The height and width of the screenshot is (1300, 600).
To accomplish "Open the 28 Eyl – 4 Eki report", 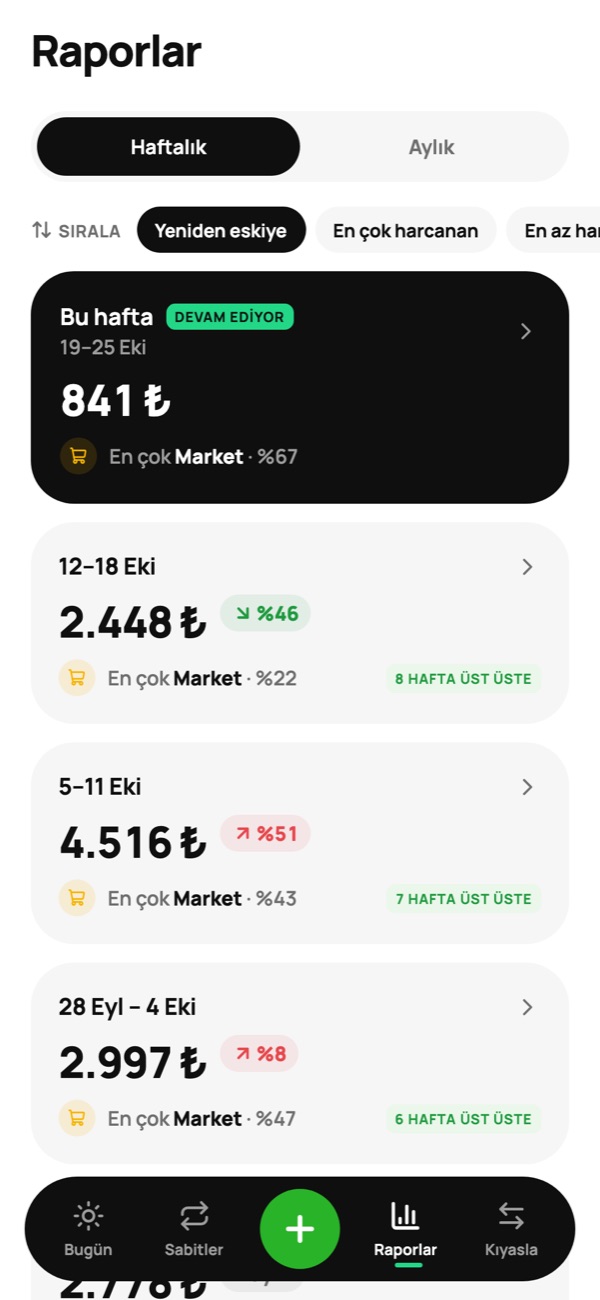I will click(x=300, y=1063).
